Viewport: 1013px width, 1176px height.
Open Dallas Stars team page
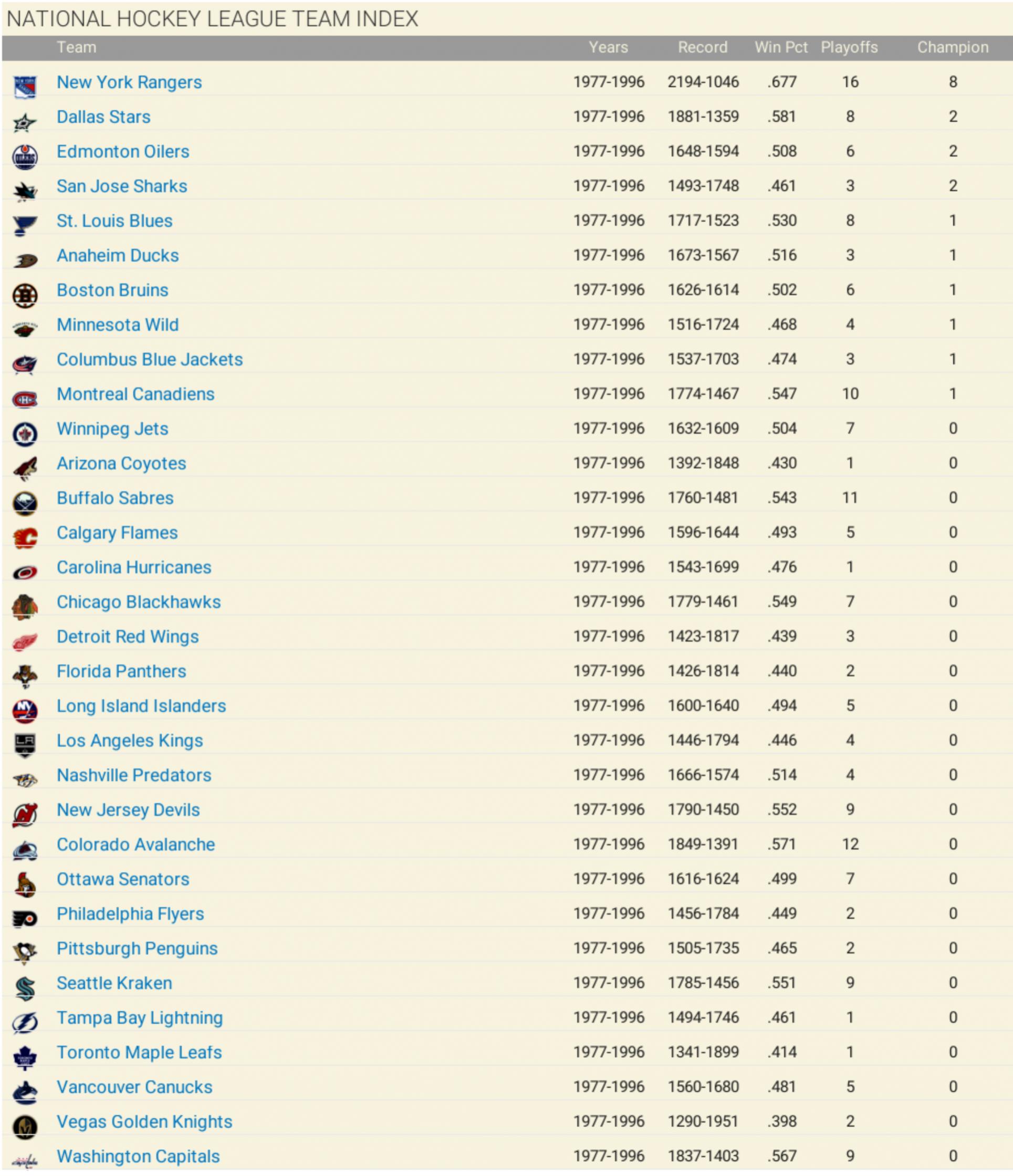[x=103, y=117]
